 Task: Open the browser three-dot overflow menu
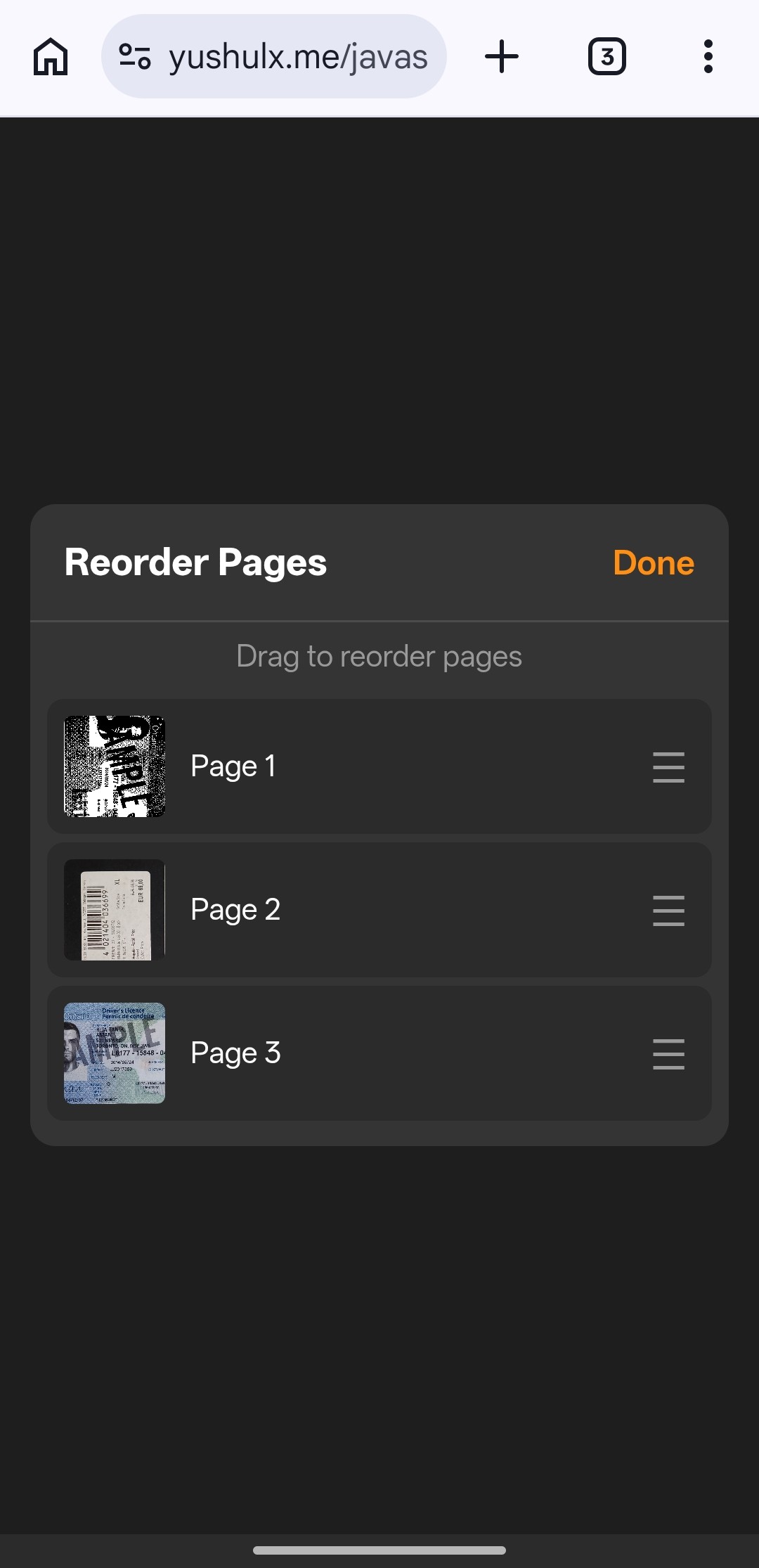coord(708,57)
